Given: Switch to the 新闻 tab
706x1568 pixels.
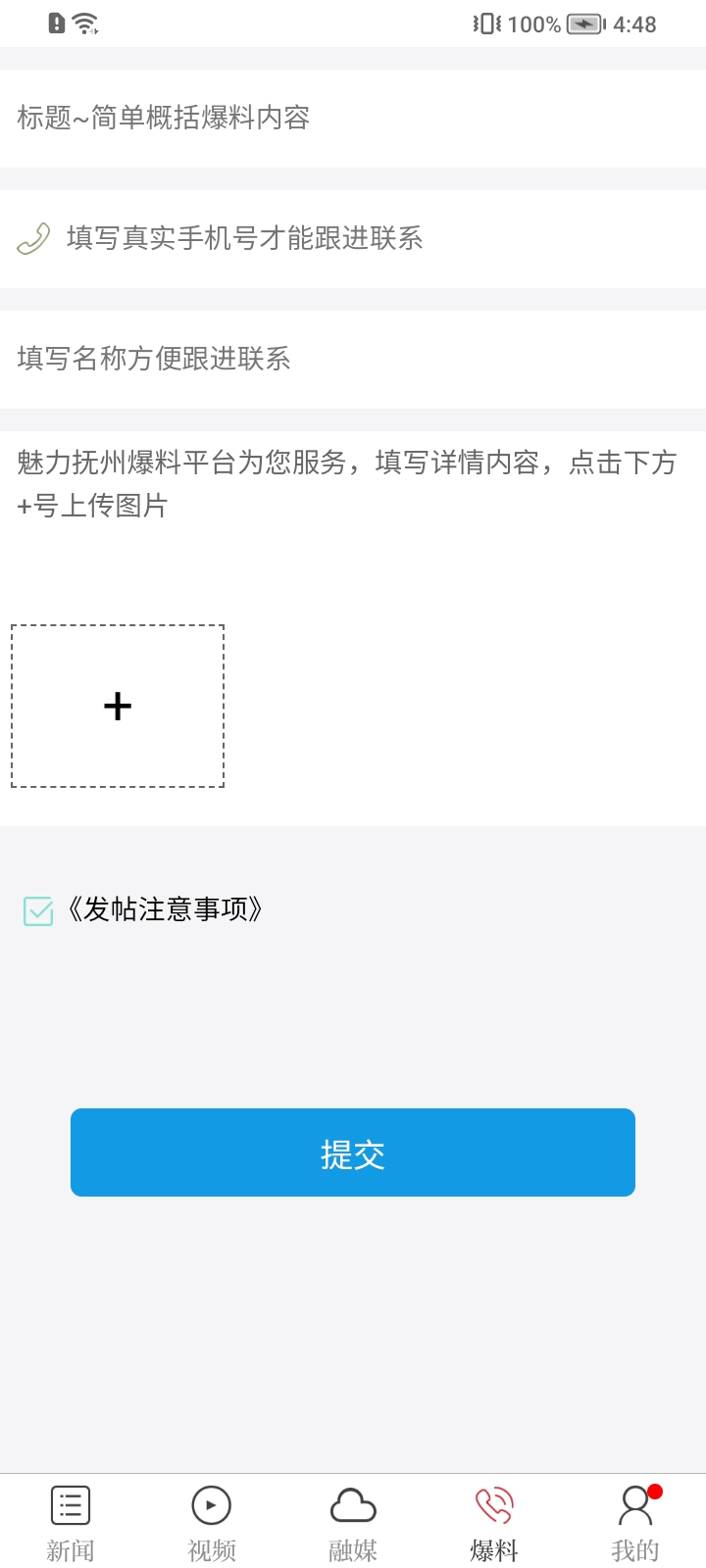Looking at the screenshot, I should coord(71,1522).
